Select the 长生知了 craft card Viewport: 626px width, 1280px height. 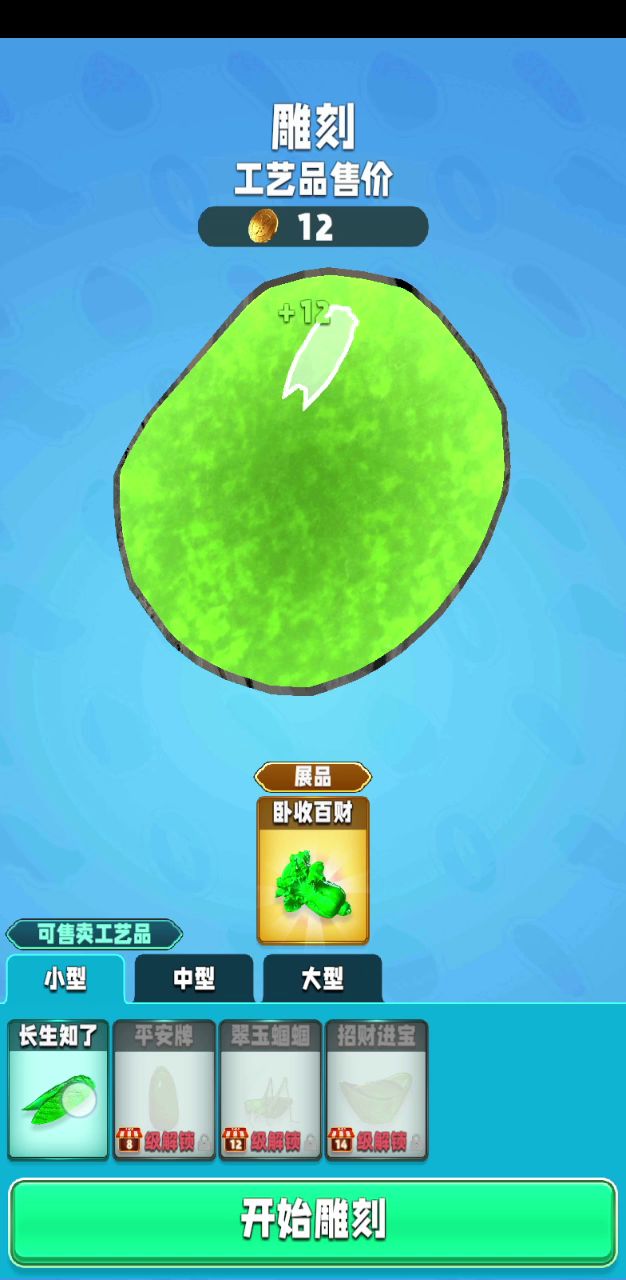[59, 1090]
